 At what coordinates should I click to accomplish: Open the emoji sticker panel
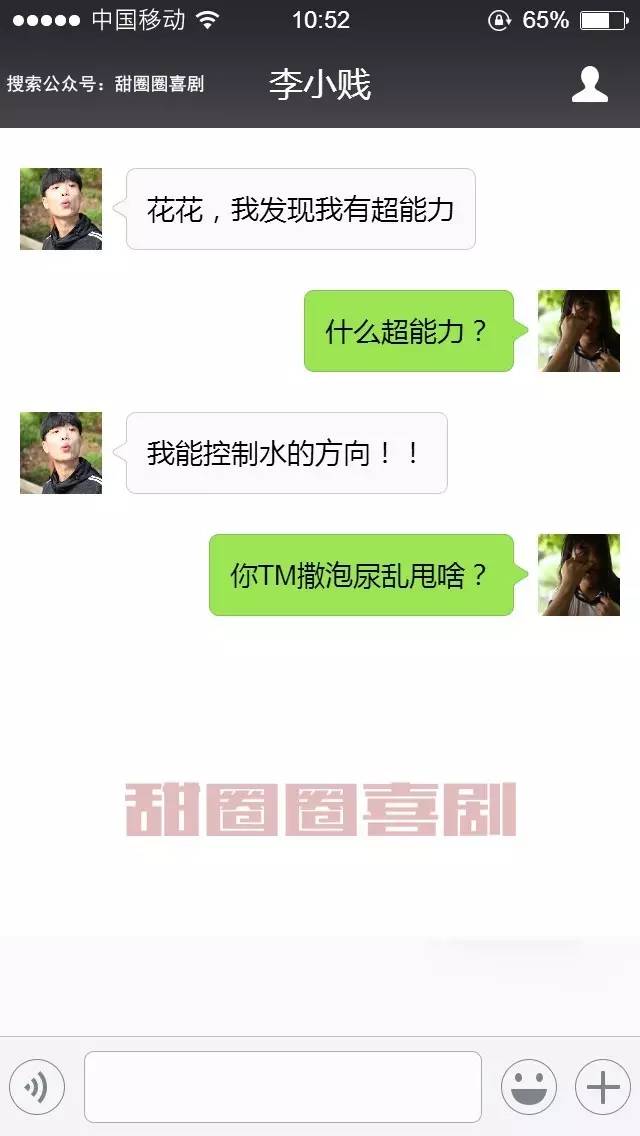528,1087
